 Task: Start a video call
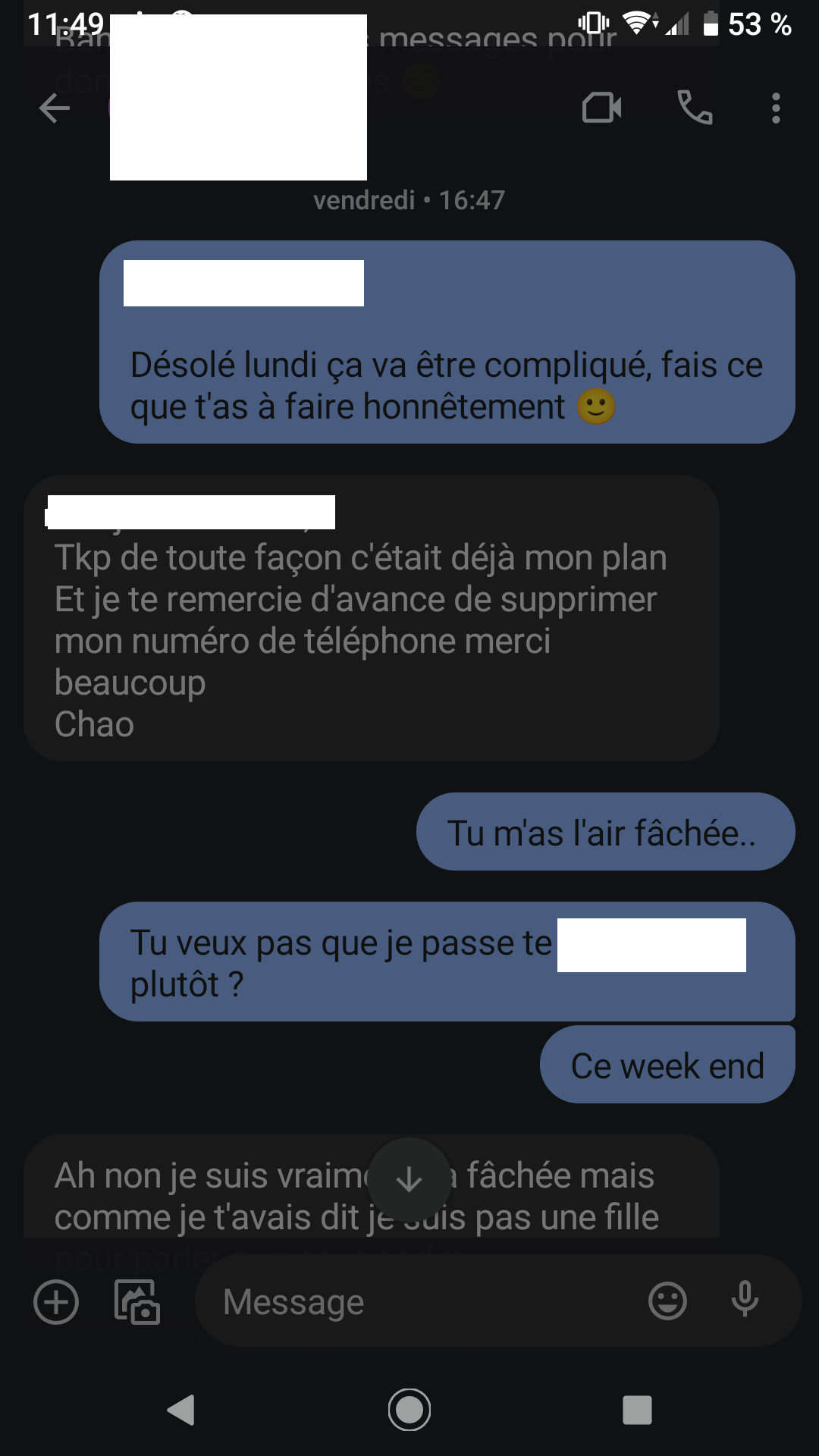602,108
